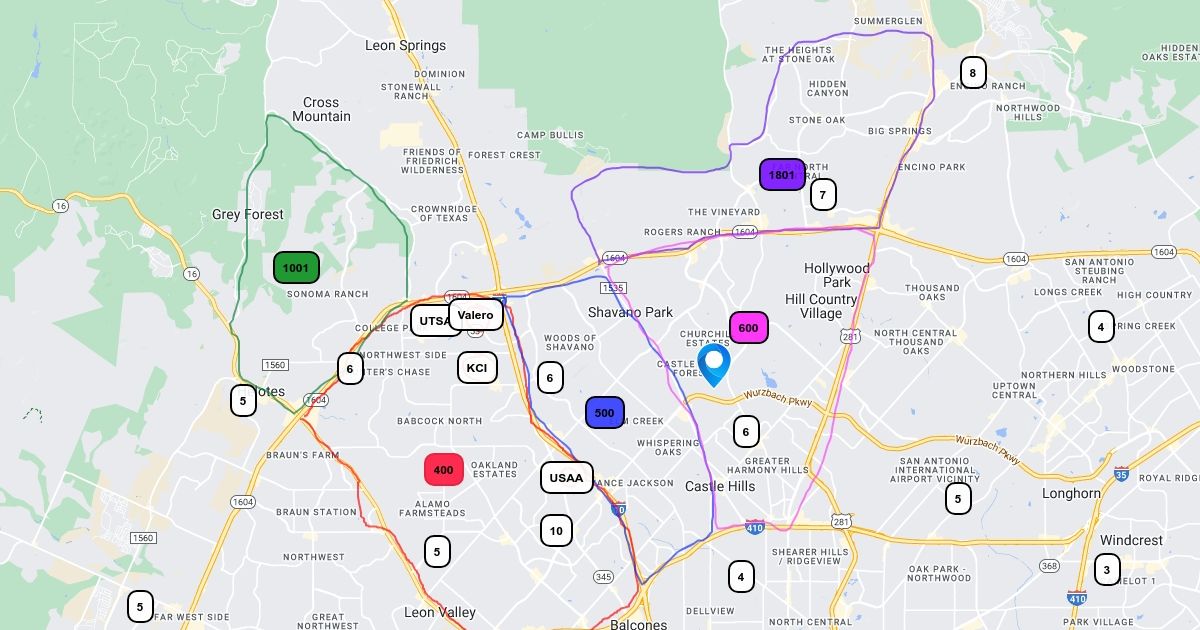1200x630 pixels.
Task: Tap the green 1001 marker
Action: pyautogui.click(x=296, y=268)
